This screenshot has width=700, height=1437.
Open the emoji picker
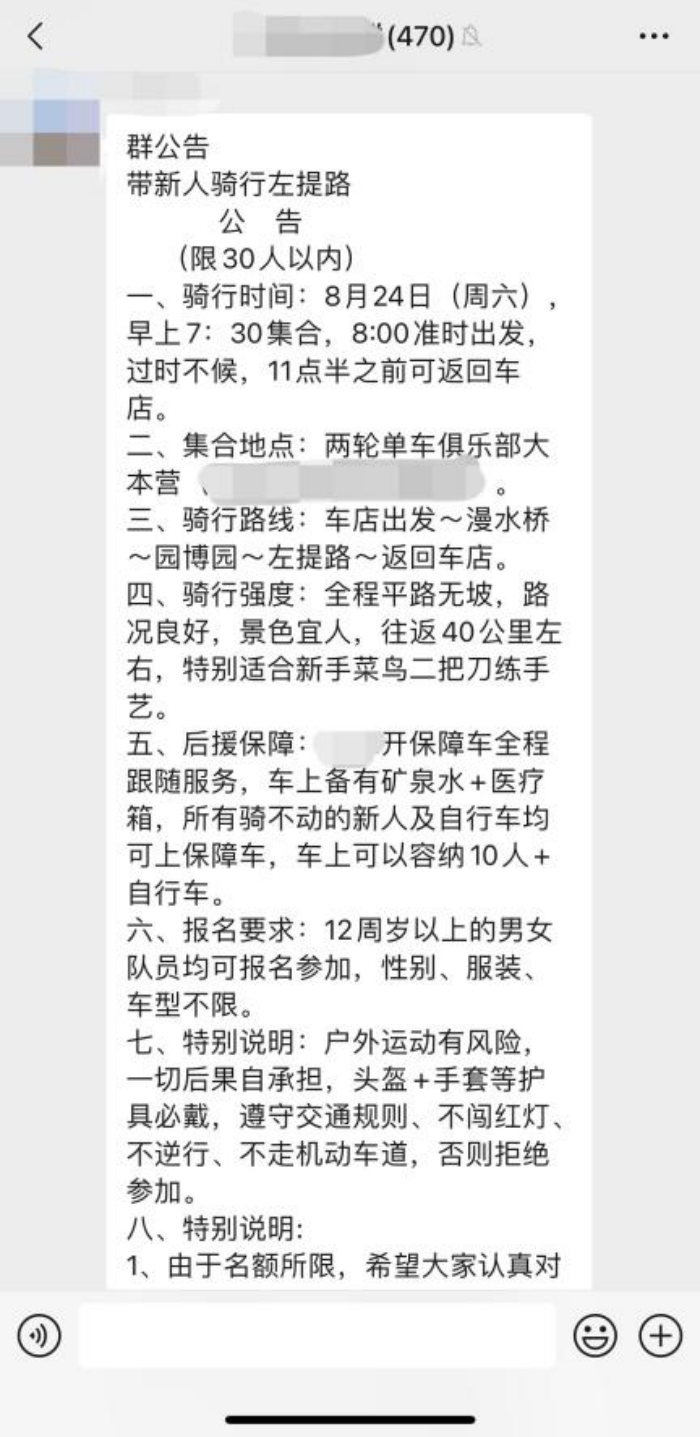coord(594,1336)
